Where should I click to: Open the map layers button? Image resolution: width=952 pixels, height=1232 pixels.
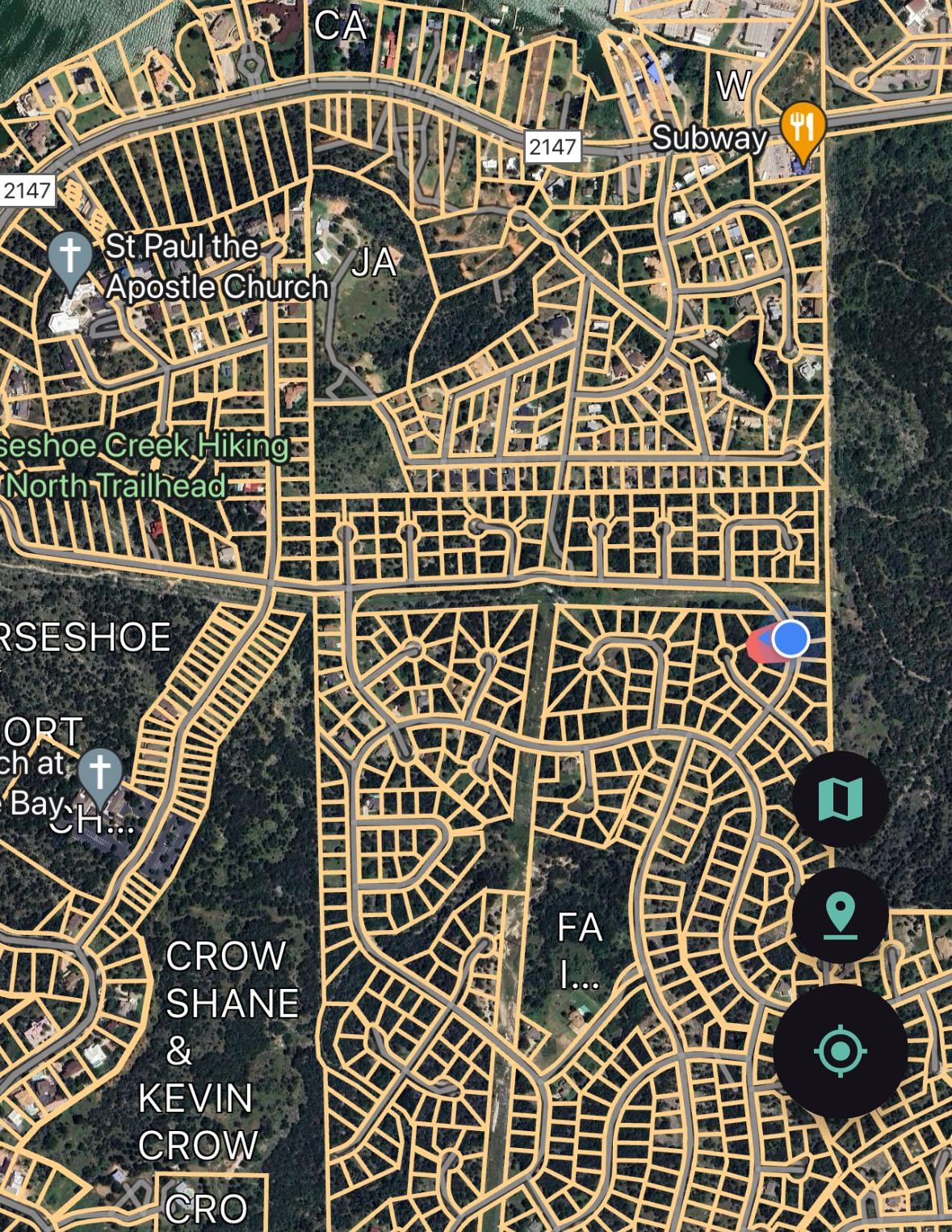click(840, 798)
